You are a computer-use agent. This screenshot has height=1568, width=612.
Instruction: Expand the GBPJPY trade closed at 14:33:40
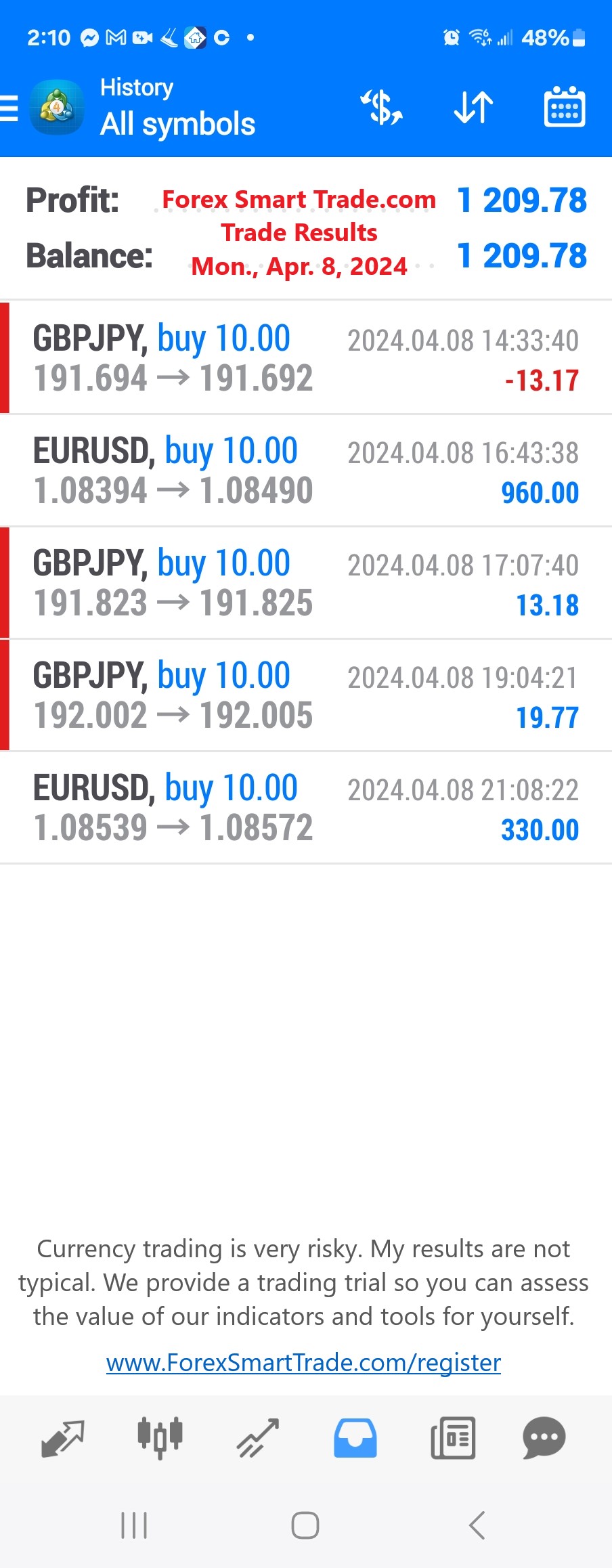click(x=306, y=357)
